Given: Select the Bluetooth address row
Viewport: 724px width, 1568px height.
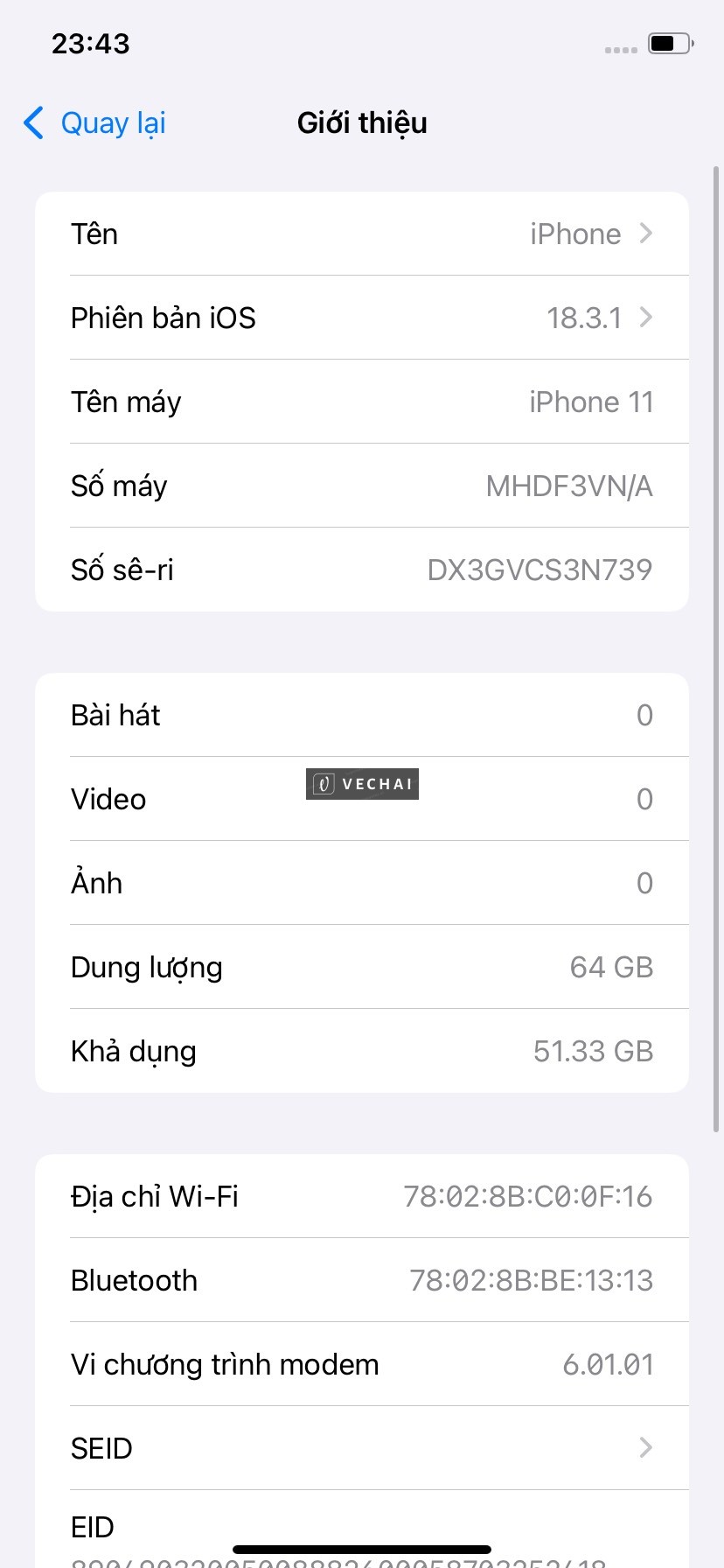Looking at the screenshot, I should [x=362, y=1280].
